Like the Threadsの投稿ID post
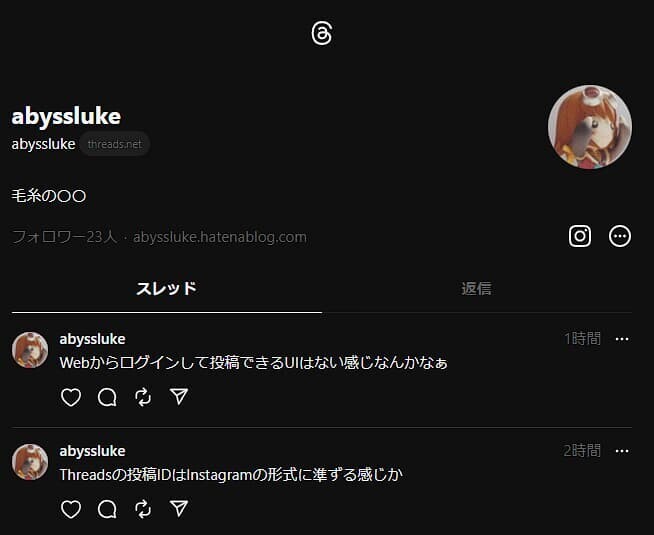The height and width of the screenshot is (535, 654). [x=71, y=509]
